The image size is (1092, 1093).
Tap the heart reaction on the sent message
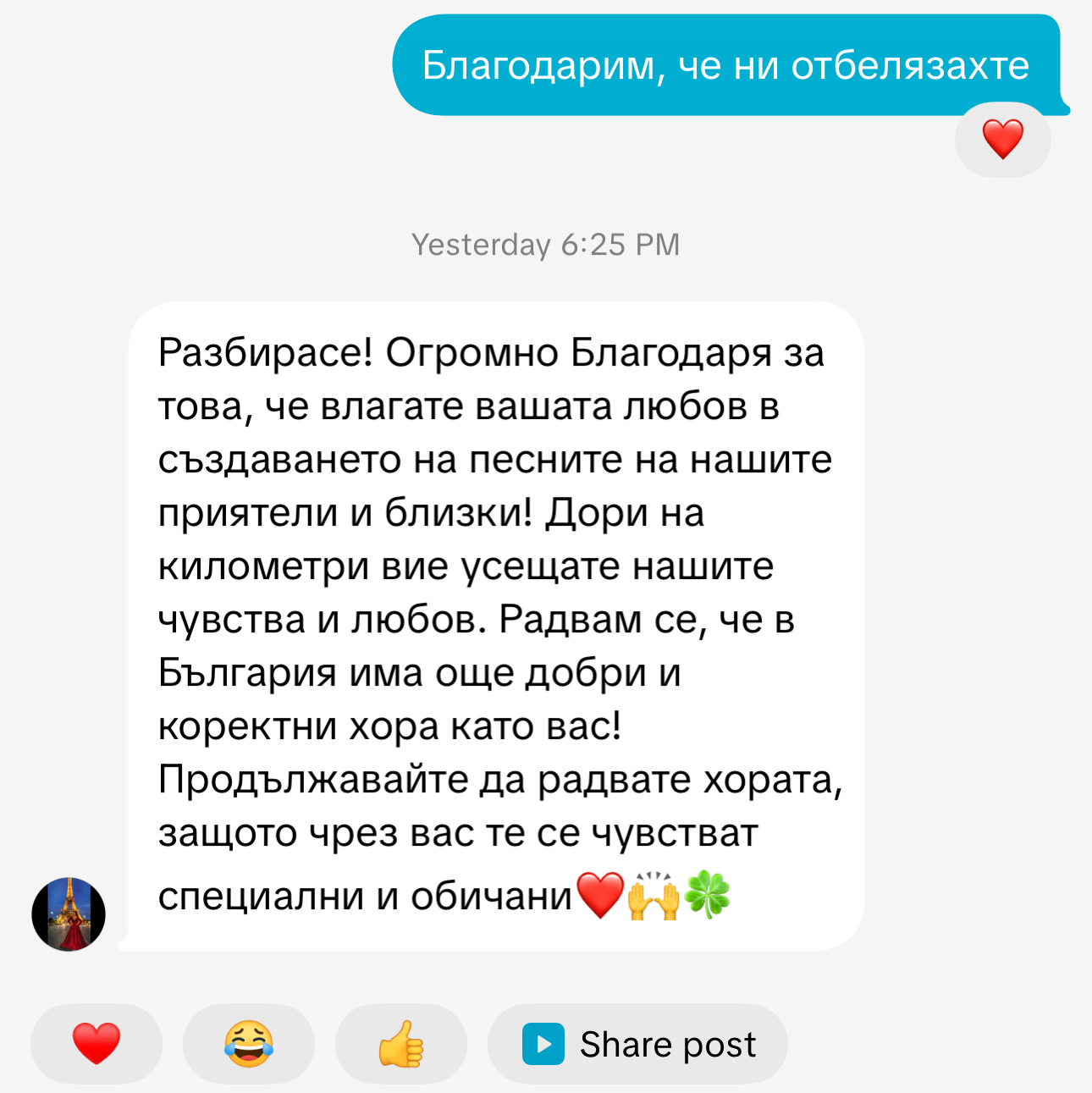tap(1002, 140)
